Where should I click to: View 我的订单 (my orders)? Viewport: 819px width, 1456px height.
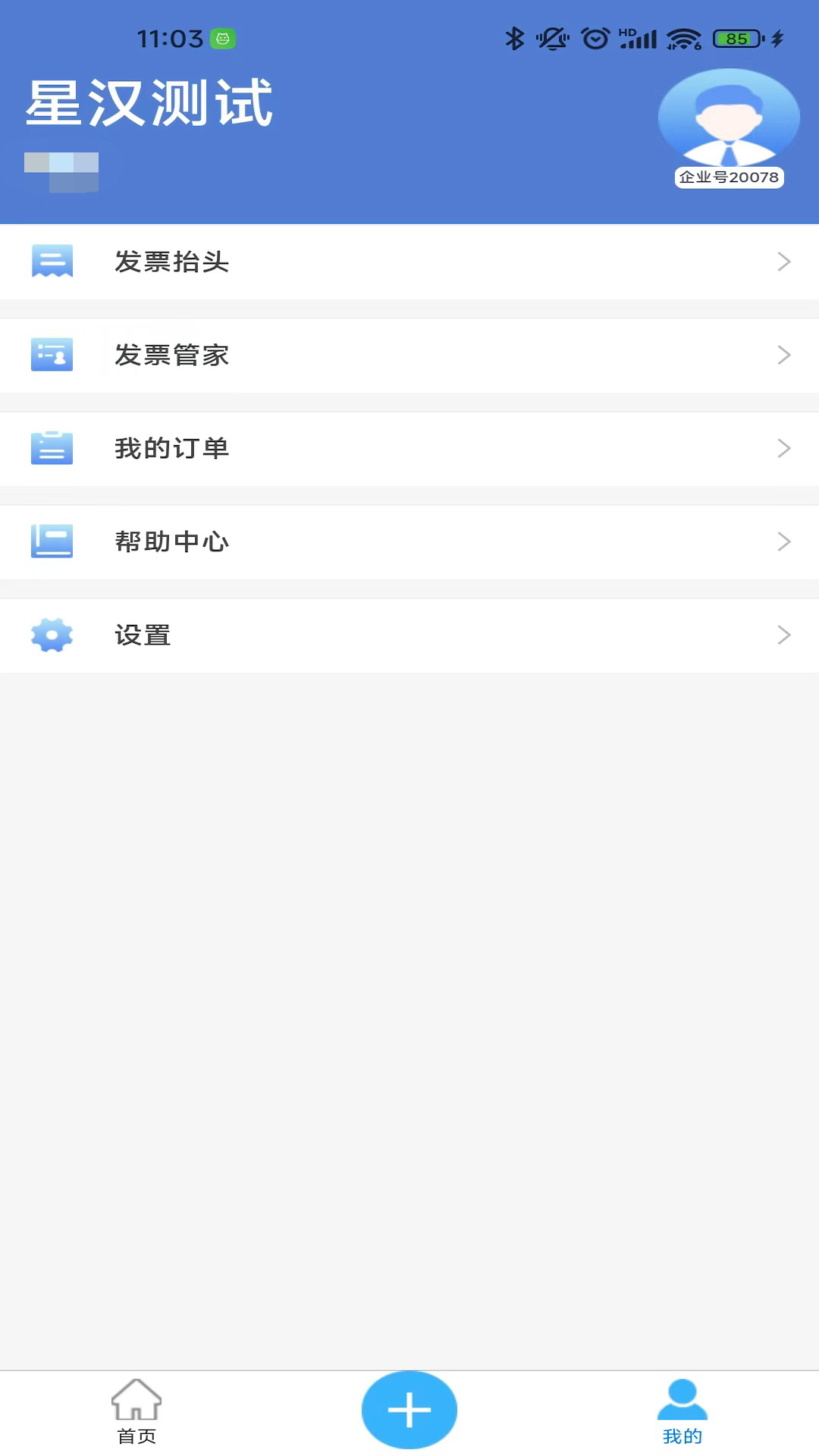coord(409,448)
